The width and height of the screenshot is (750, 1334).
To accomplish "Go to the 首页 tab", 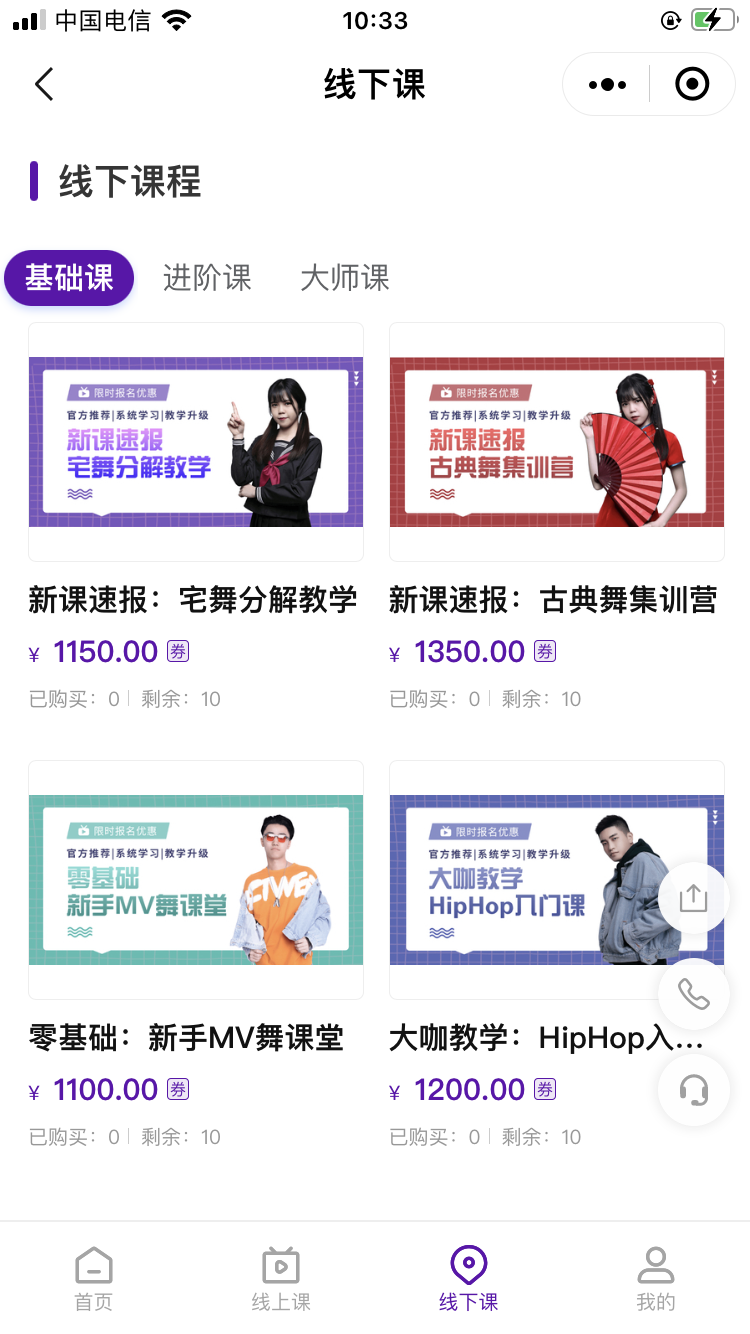I will coord(94,1278).
